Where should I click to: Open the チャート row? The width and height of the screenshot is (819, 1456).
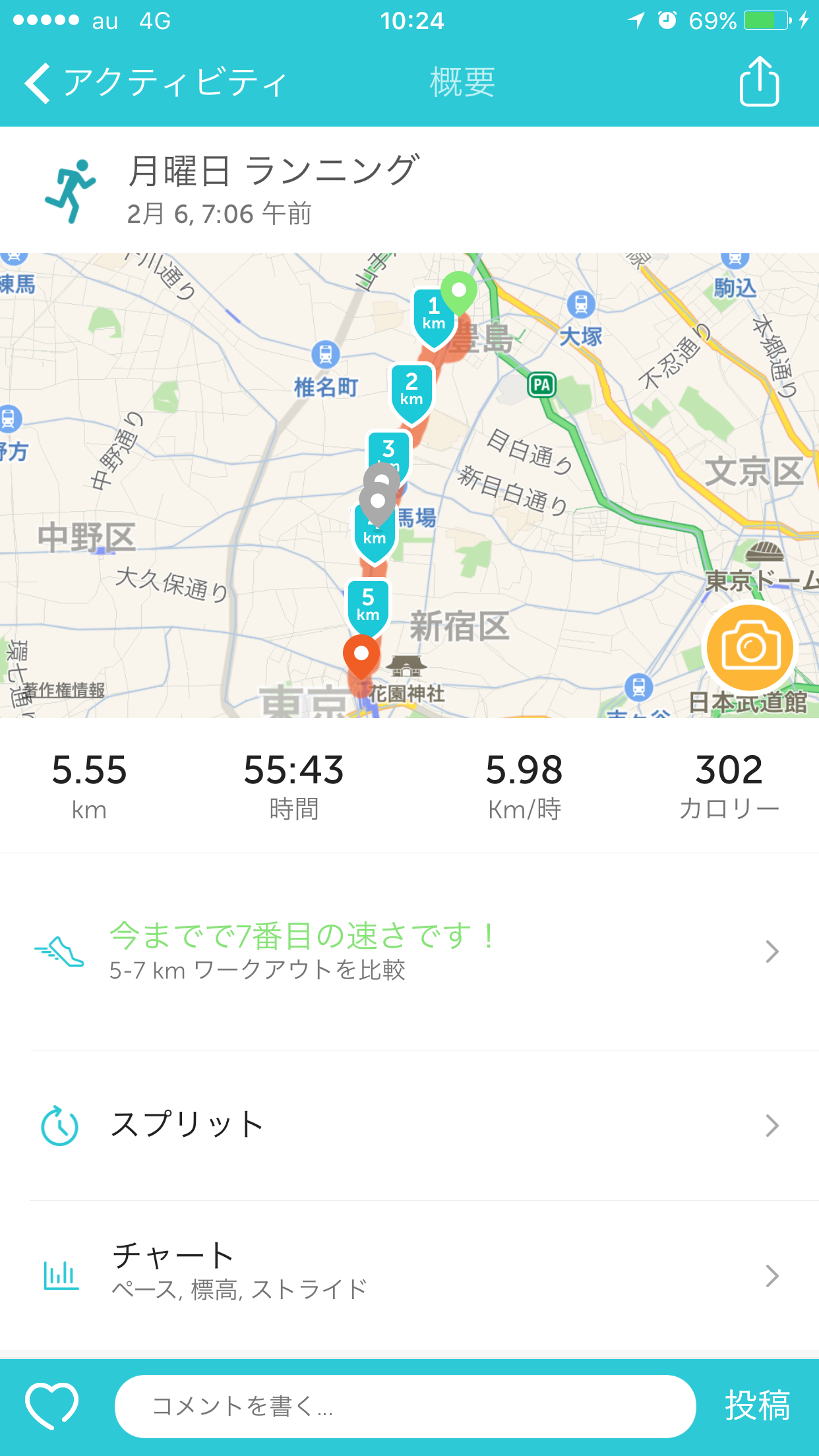pos(409,1275)
